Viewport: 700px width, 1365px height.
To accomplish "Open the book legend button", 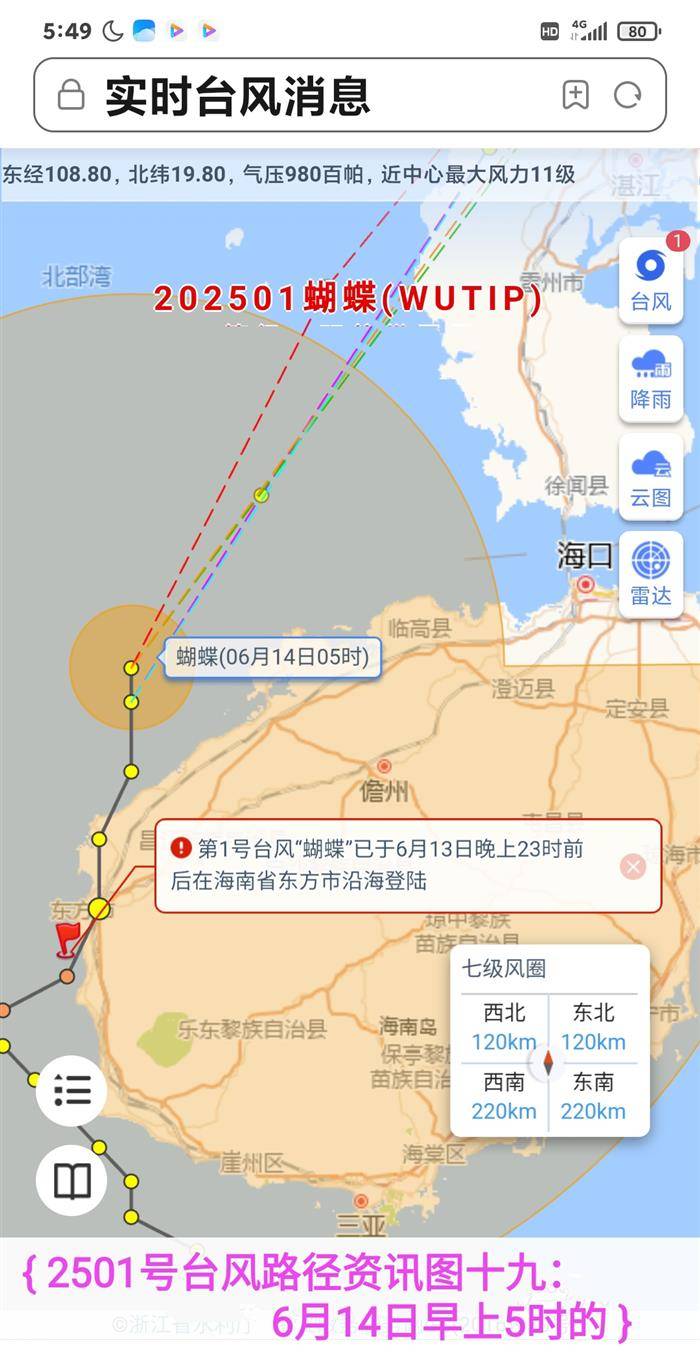I will click(72, 1181).
